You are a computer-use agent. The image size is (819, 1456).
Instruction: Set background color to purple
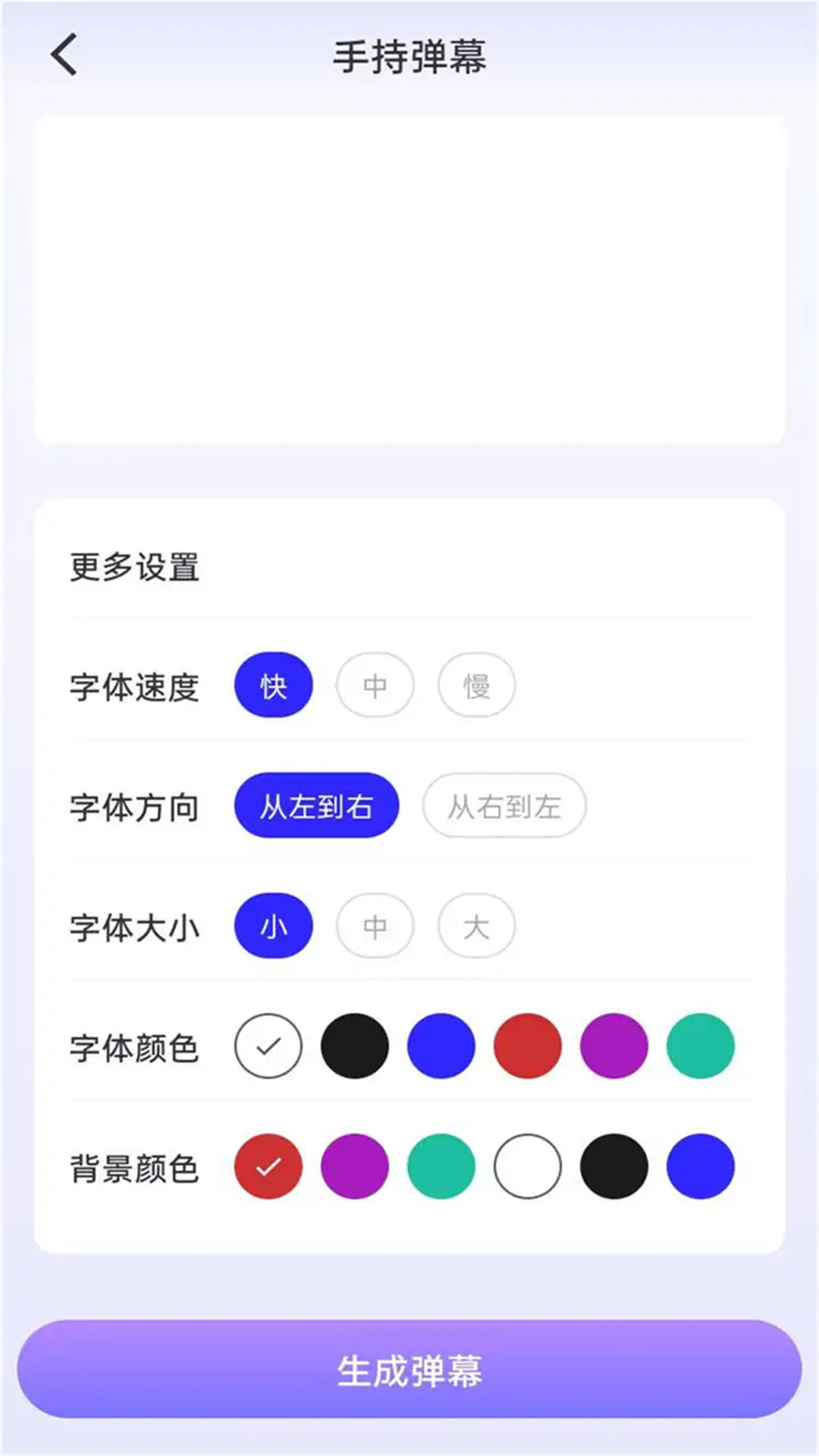[x=355, y=1166]
